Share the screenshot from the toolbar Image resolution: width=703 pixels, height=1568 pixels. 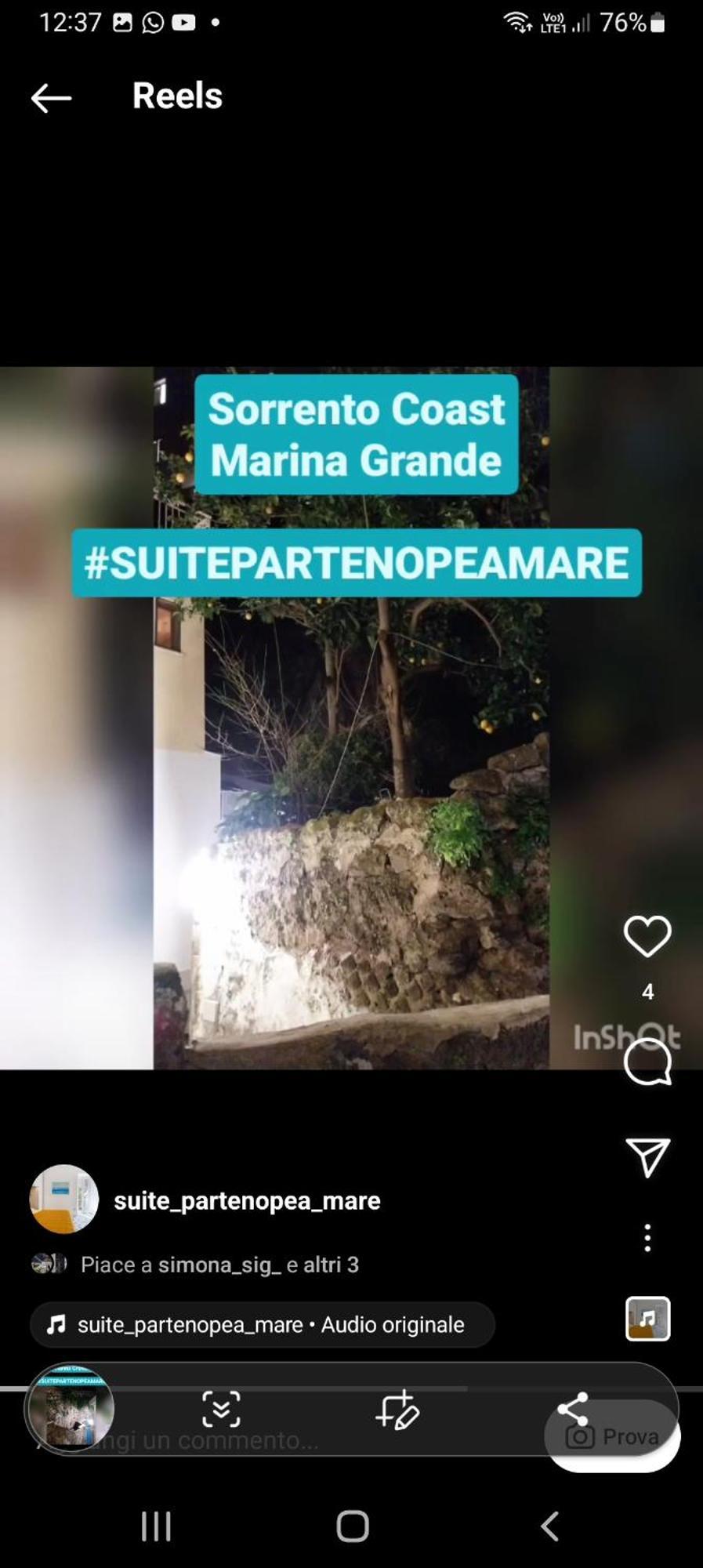[573, 1409]
